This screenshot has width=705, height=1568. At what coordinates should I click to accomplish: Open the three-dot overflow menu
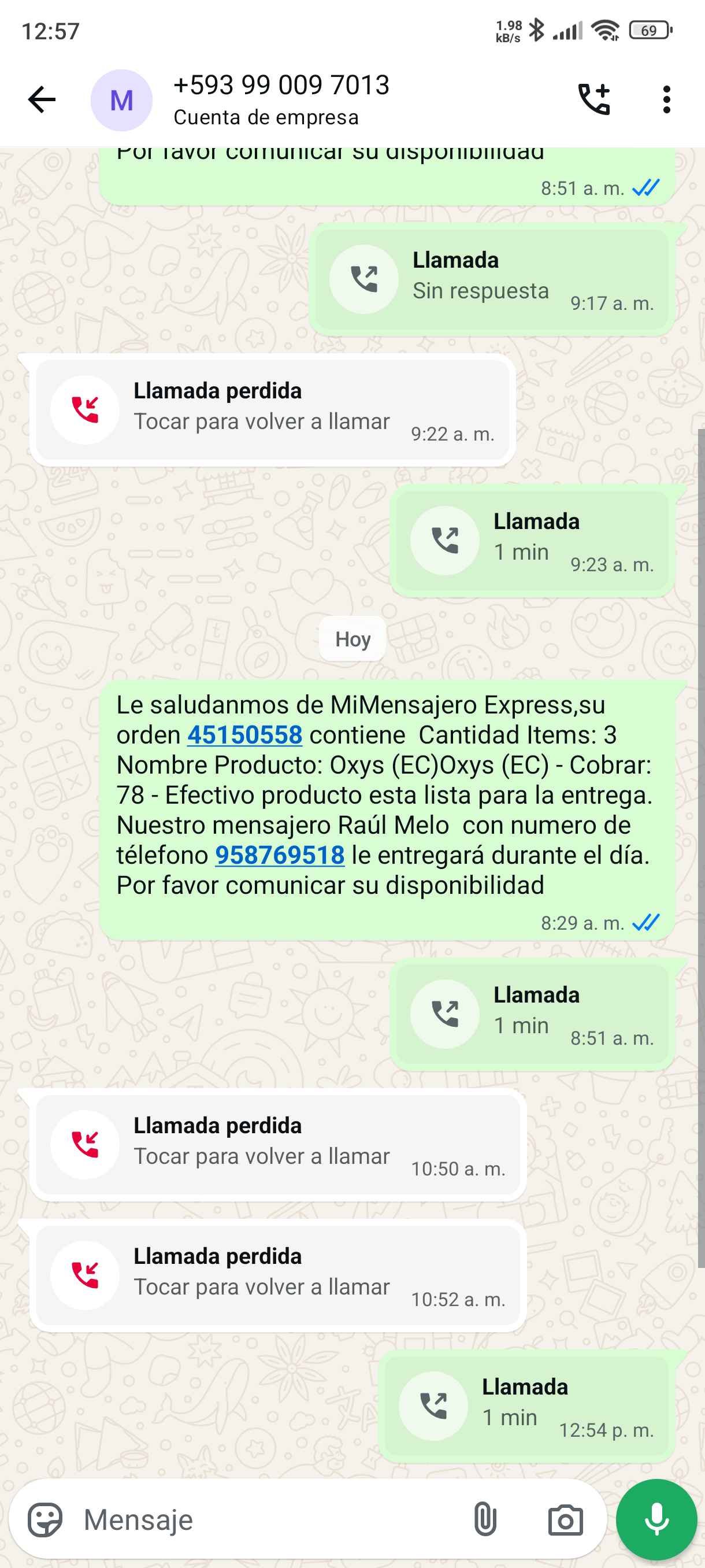(x=667, y=100)
